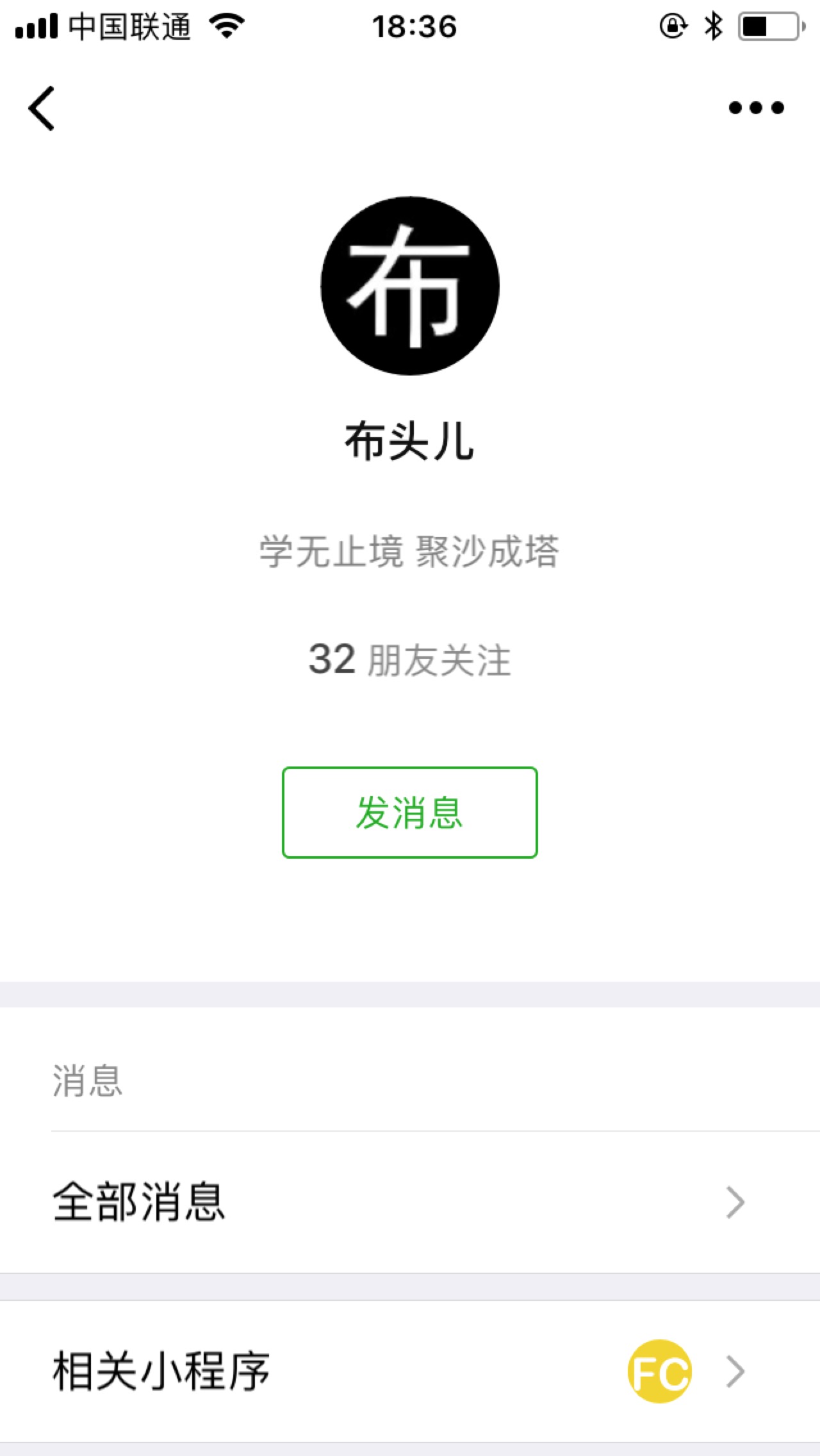Tap 中国联通 carrier label
820x1456 pixels.
coord(128,27)
